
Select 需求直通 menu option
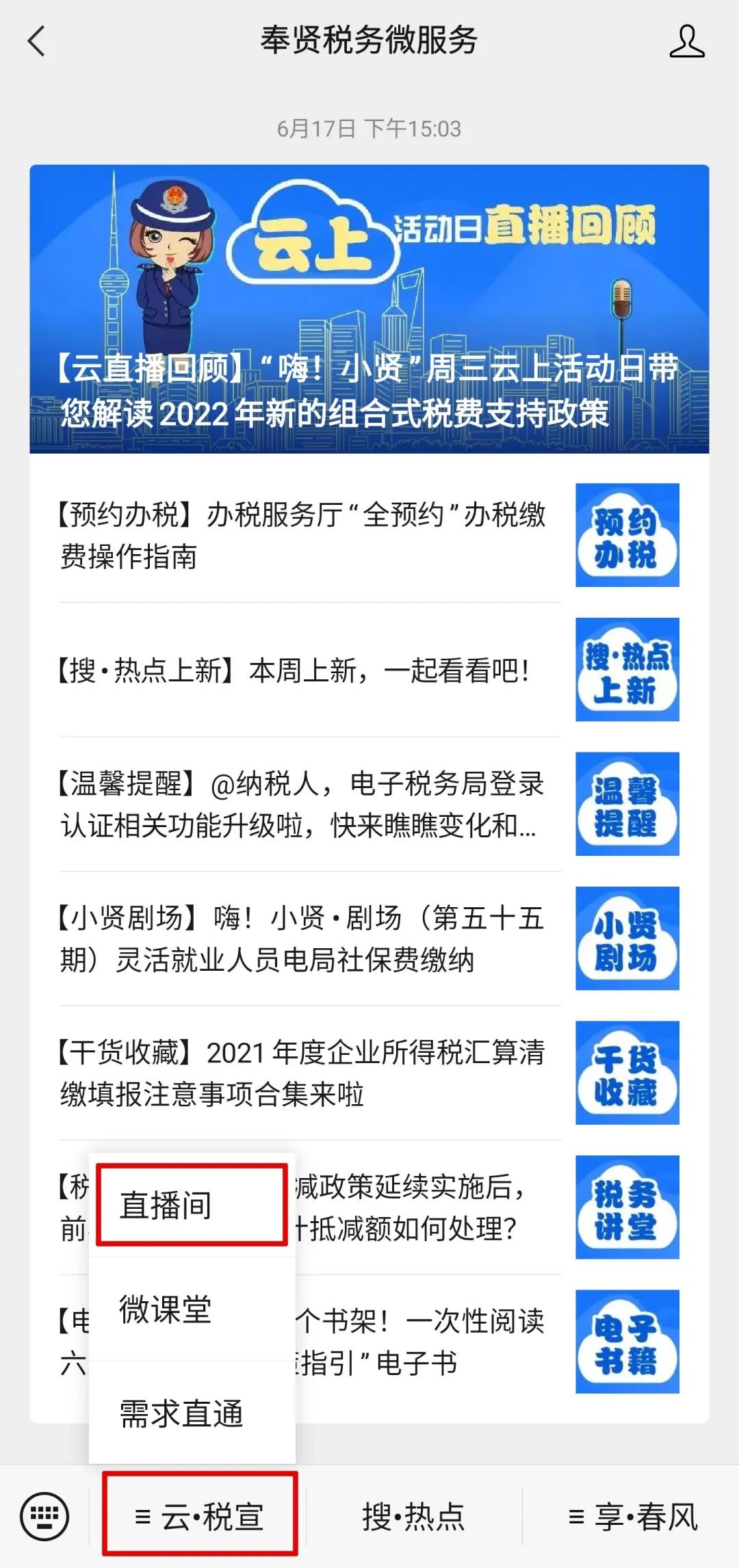click(x=192, y=1413)
